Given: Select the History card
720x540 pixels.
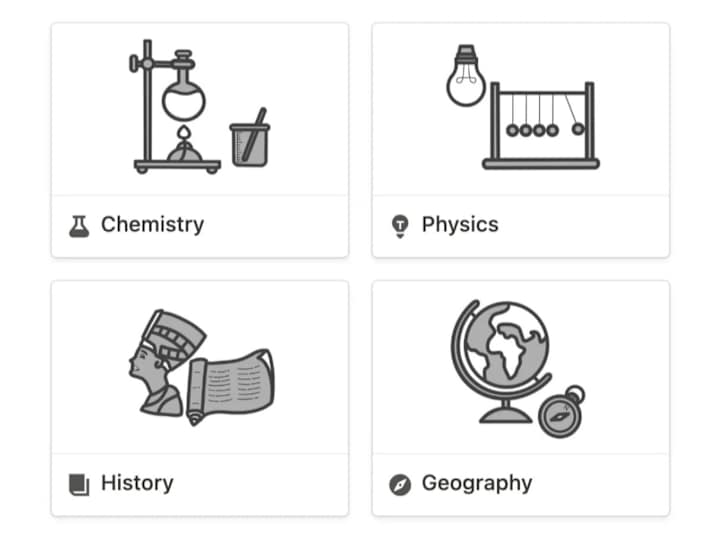Looking at the screenshot, I should [x=199, y=398].
